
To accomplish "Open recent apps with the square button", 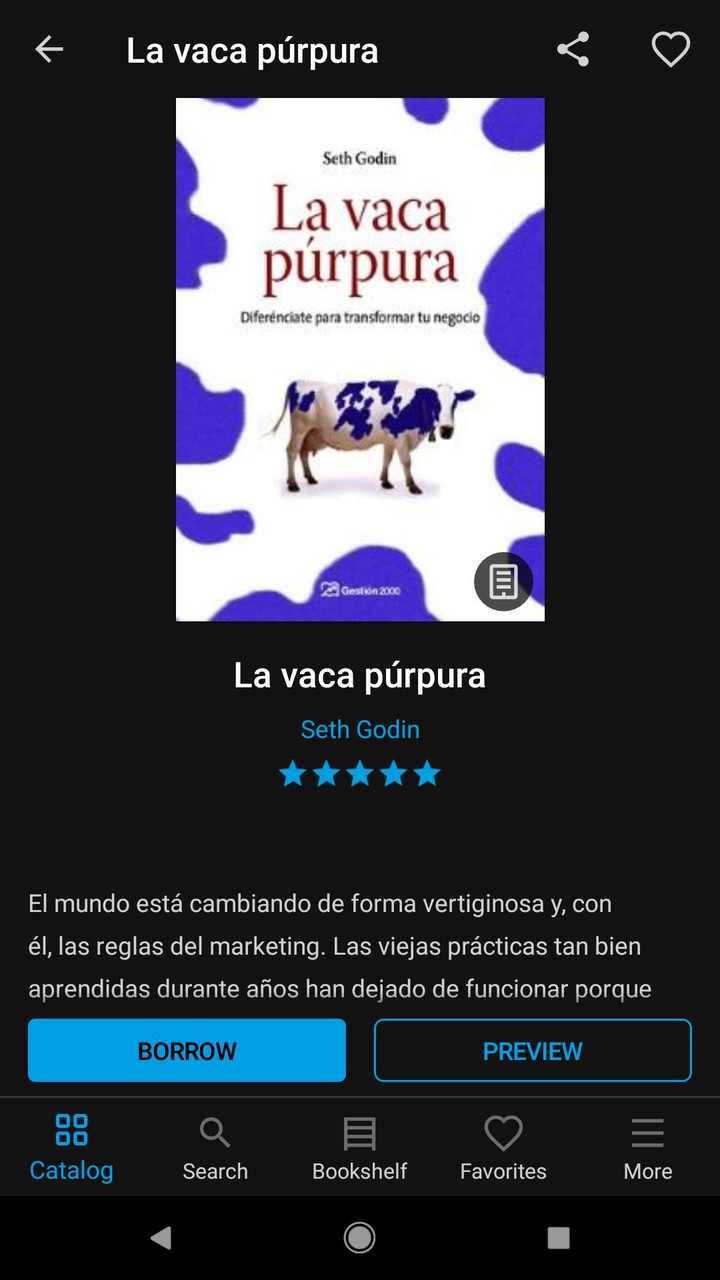I will click(x=559, y=1238).
